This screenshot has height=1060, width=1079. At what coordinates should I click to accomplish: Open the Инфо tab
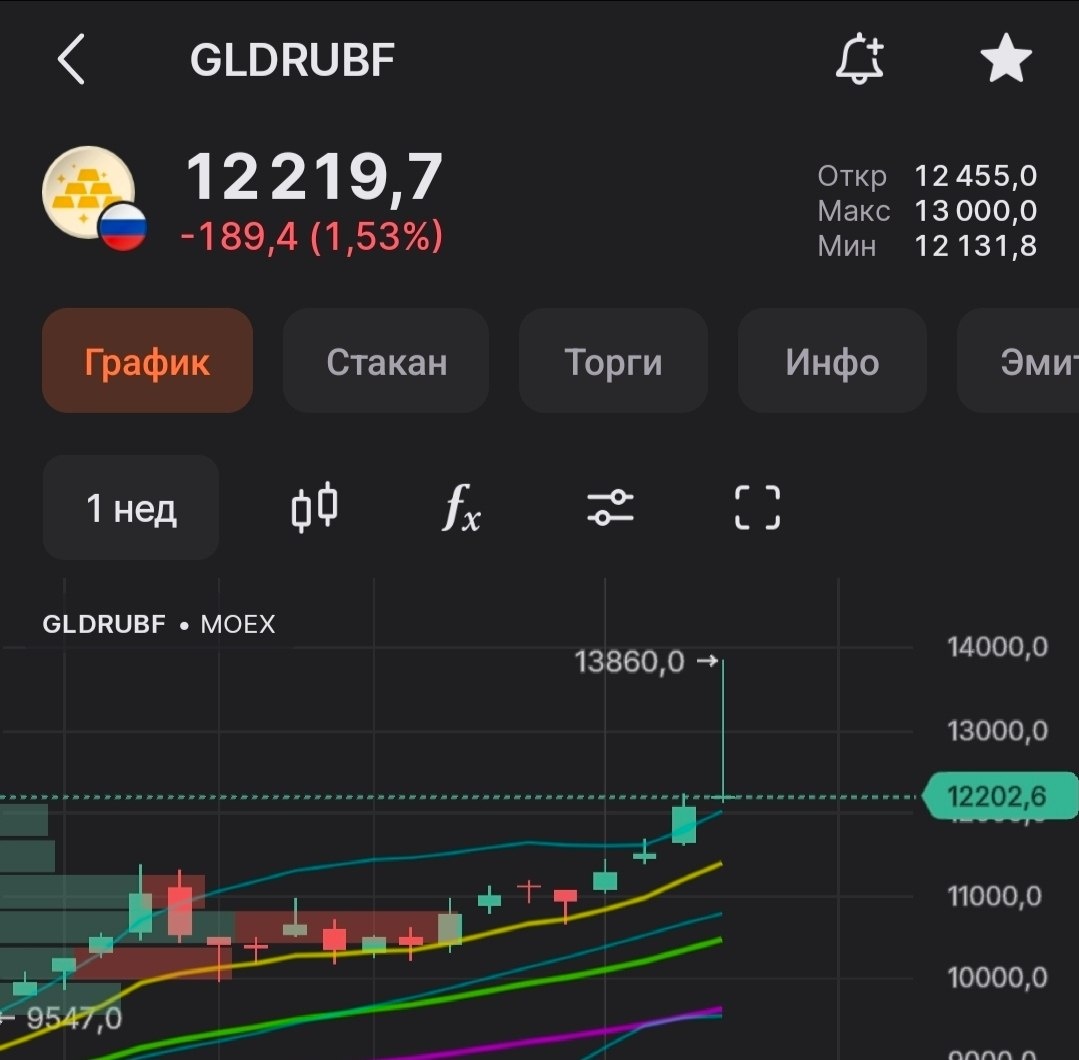pyautogui.click(x=832, y=361)
